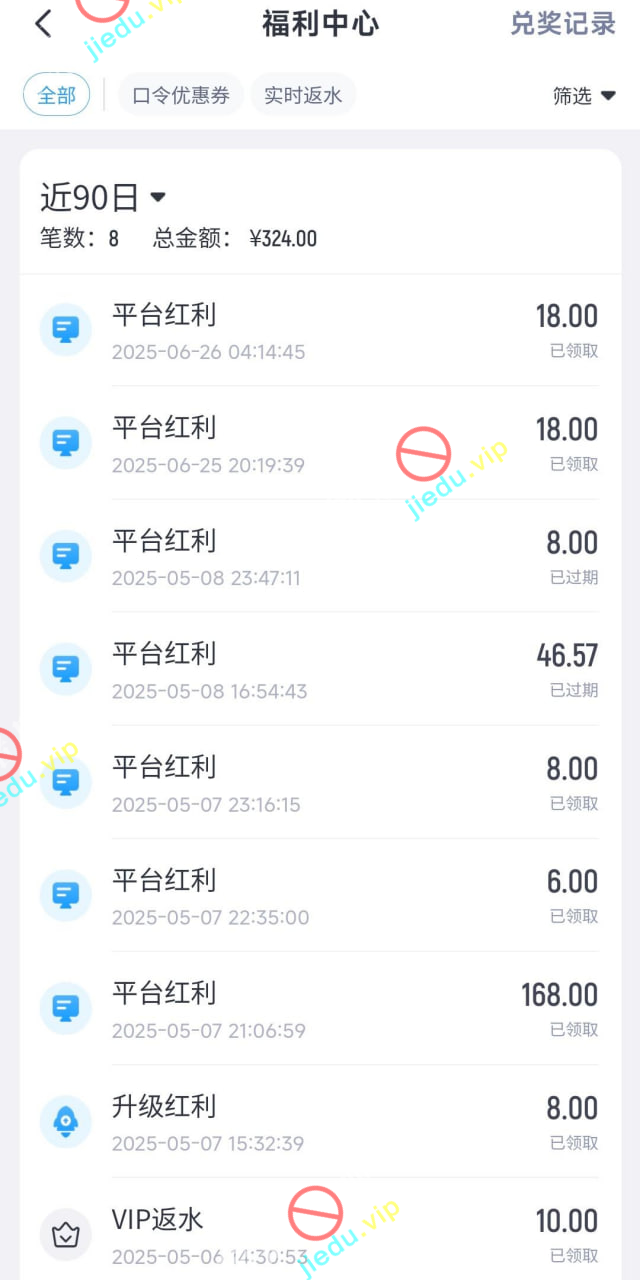Viewport: 640px width, 1280px height.
Task: Expand the 近90日 date range picker
Action: click(102, 197)
